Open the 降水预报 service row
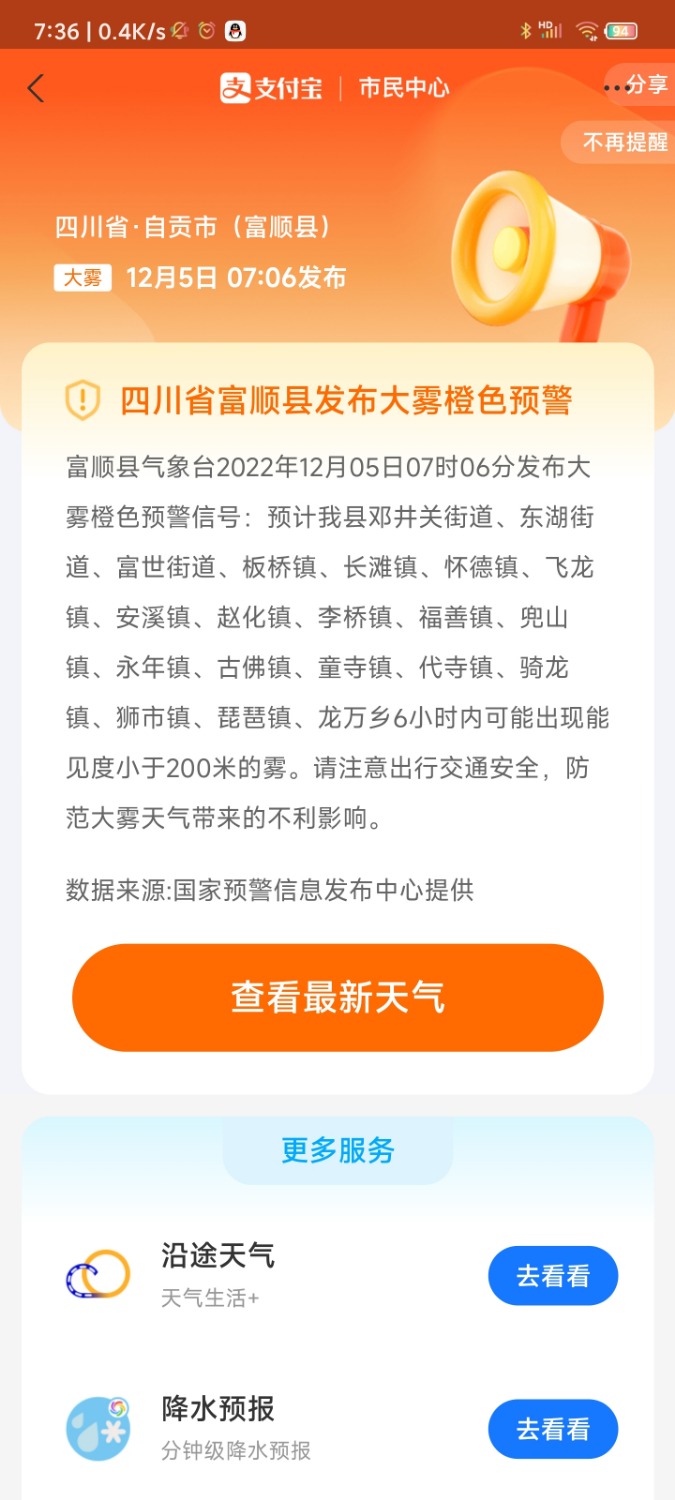Viewport: 675px width, 1500px height. coord(218,1427)
